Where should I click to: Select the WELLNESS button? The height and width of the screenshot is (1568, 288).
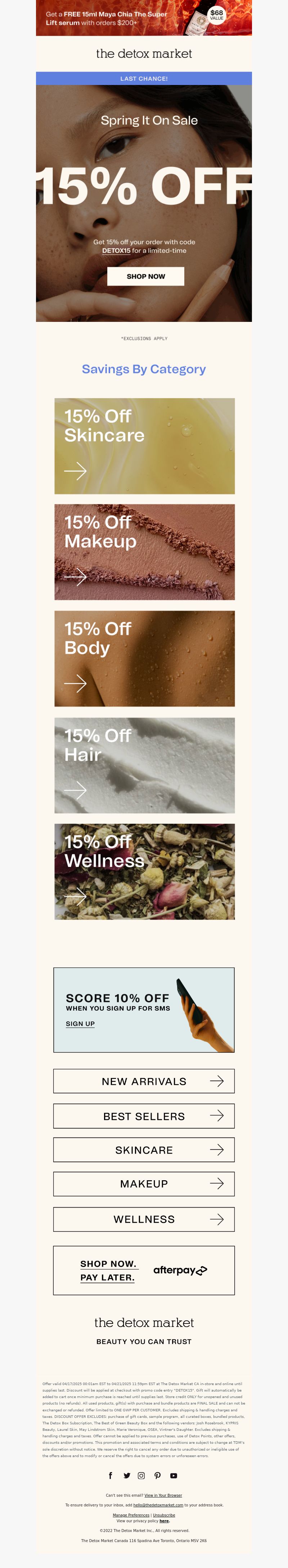pos(144,1219)
